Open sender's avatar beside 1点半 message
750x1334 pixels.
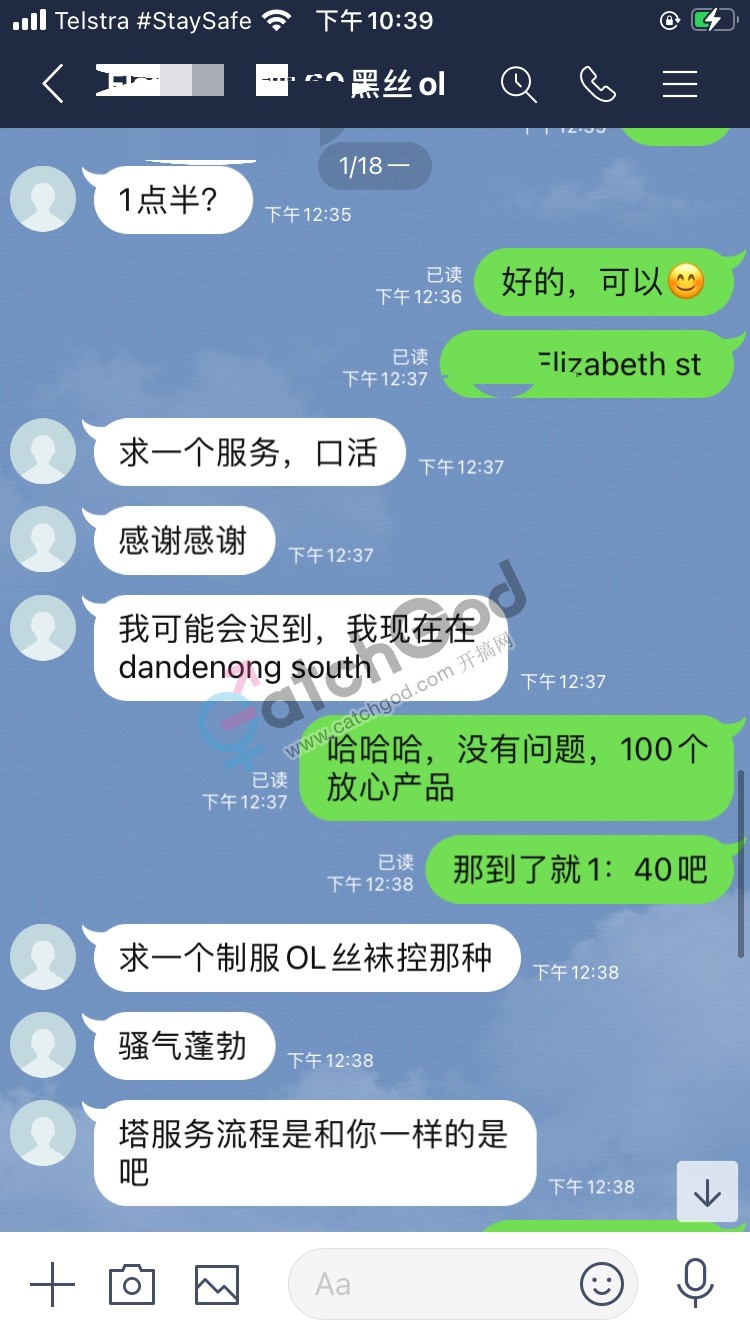point(43,199)
